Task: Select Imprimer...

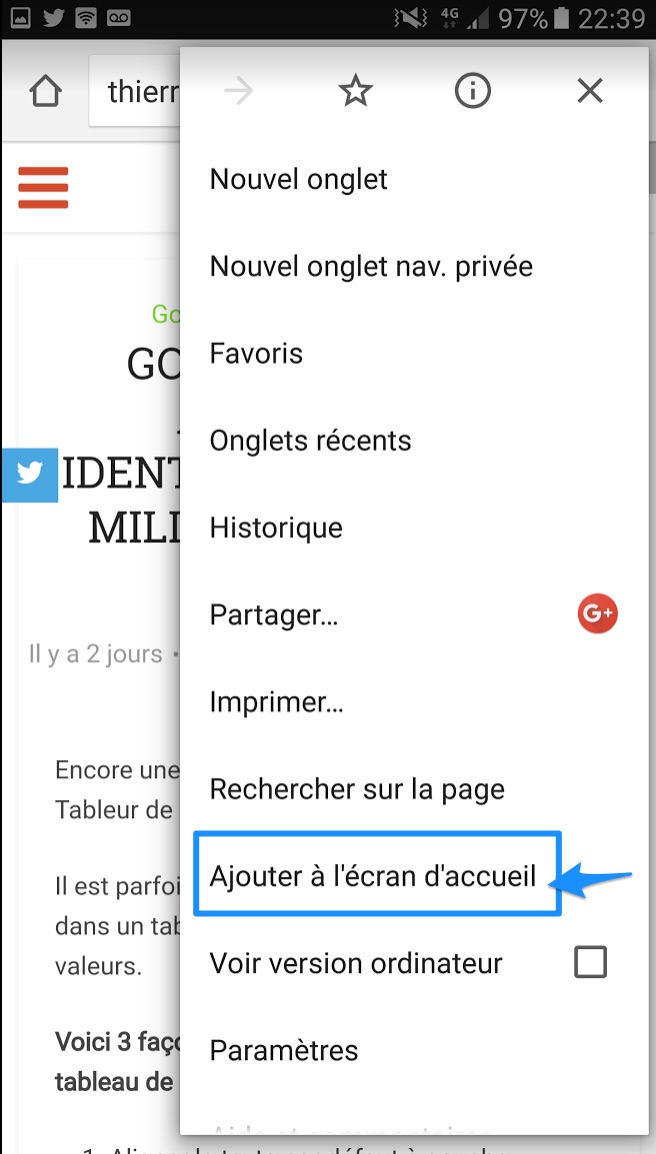Action: coord(276,702)
